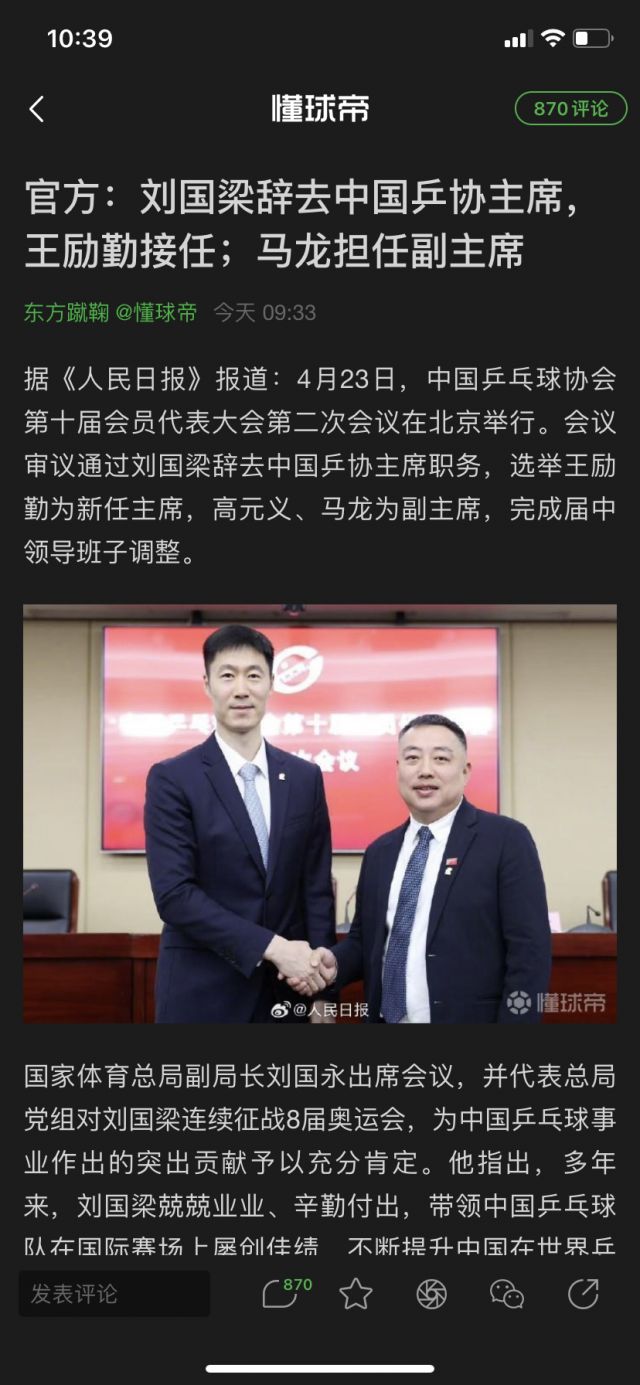Tap the camera shutter icon in bottom bar
Viewport: 640px width, 1385px height.
[x=431, y=1294]
